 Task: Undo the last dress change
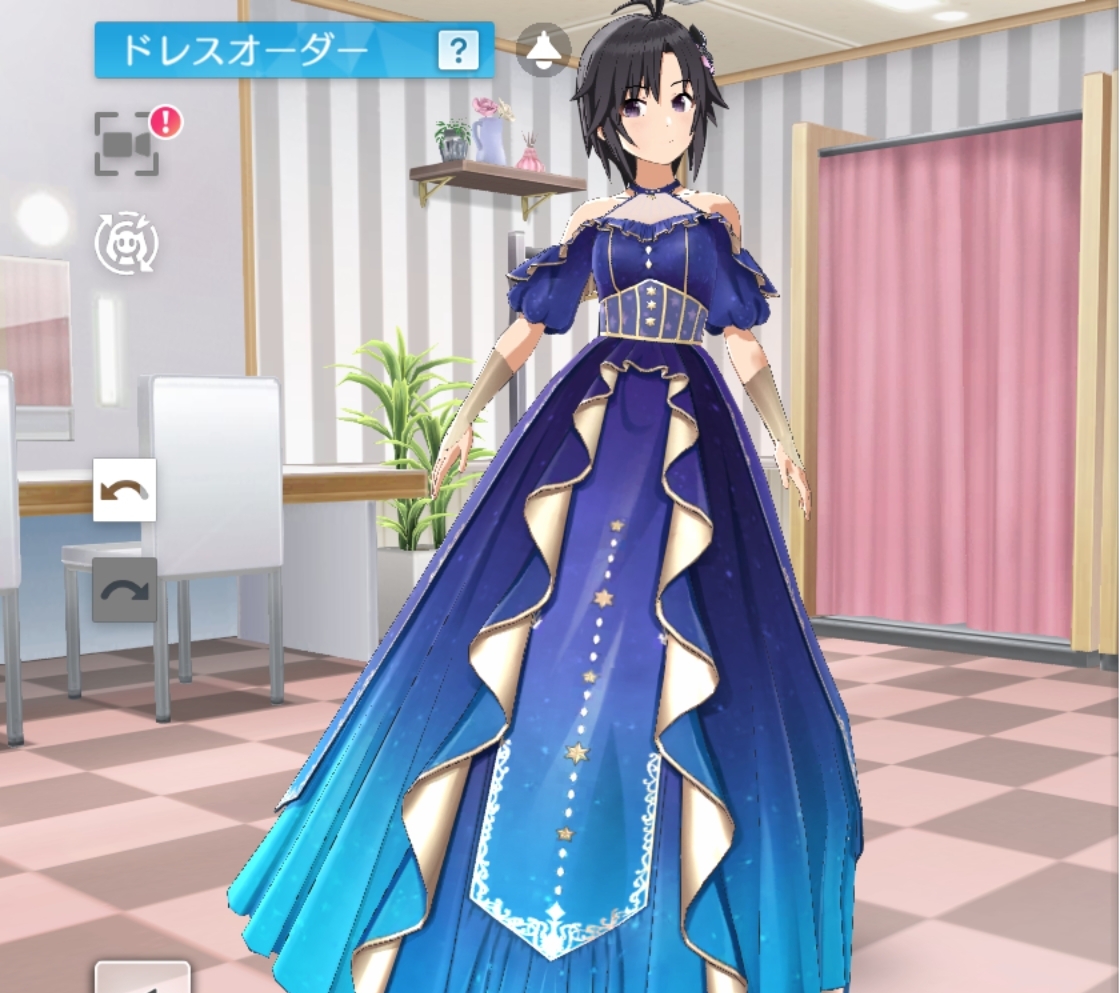(125, 490)
